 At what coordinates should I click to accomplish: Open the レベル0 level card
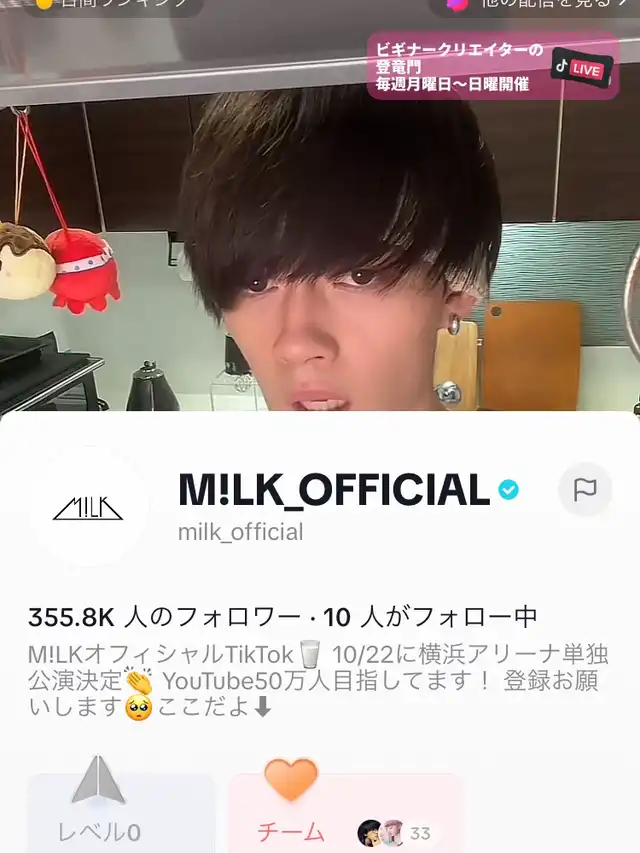tap(120, 812)
